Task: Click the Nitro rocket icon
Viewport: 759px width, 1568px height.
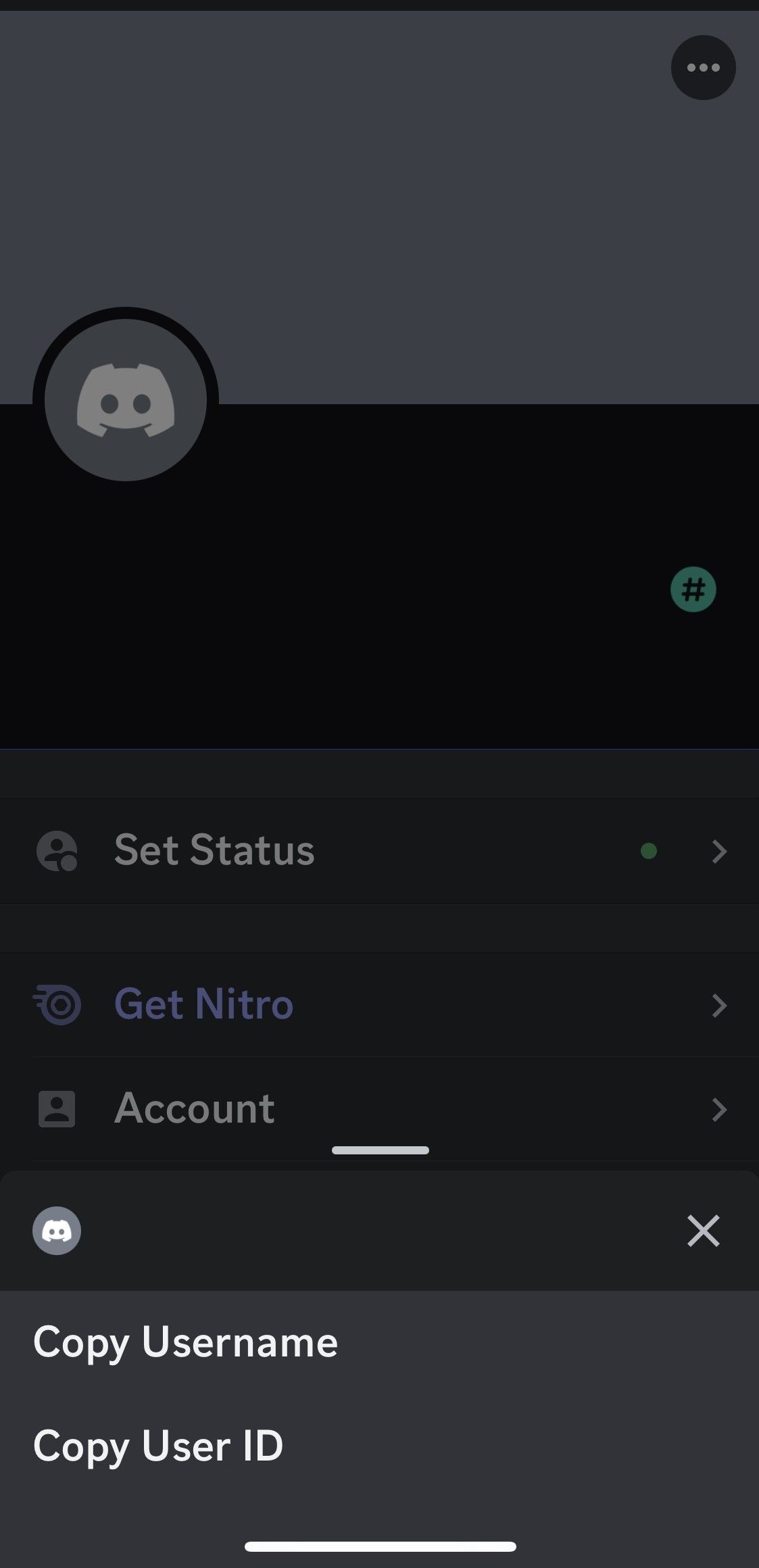Action: tap(58, 1006)
